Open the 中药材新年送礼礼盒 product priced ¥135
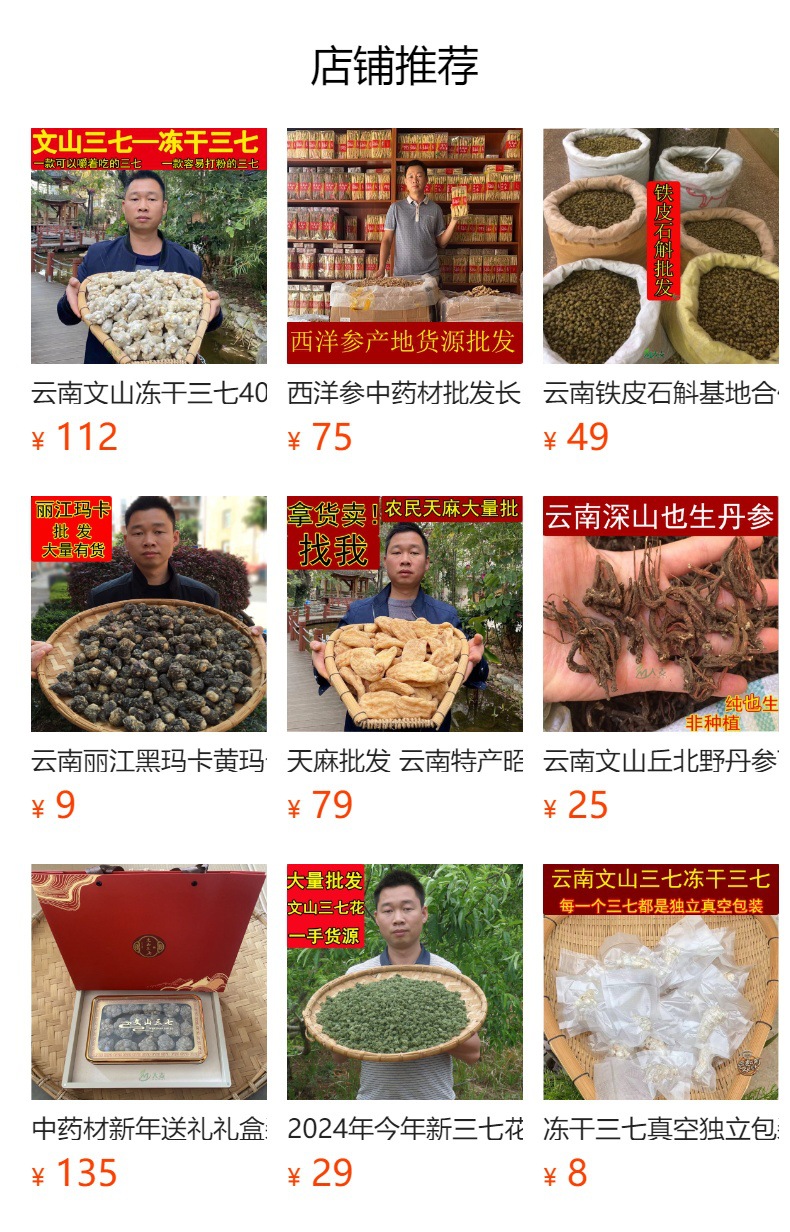Screen dimensions: 790x1232 click(x=149, y=1028)
